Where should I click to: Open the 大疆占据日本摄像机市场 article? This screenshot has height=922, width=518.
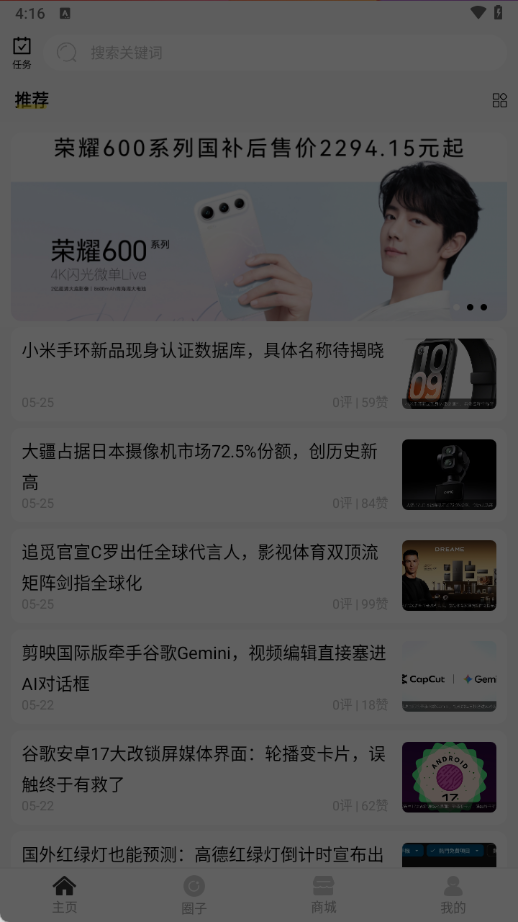tap(259, 475)
